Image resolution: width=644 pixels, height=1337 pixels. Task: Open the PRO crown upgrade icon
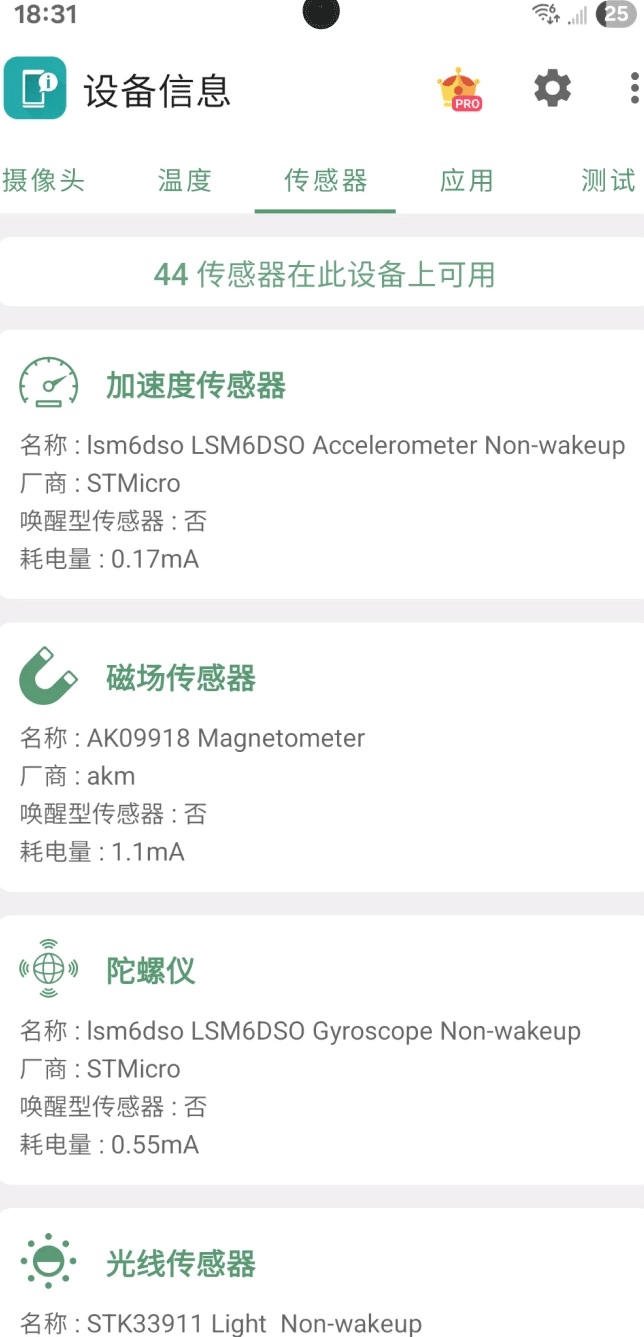[x=459, y=90]
